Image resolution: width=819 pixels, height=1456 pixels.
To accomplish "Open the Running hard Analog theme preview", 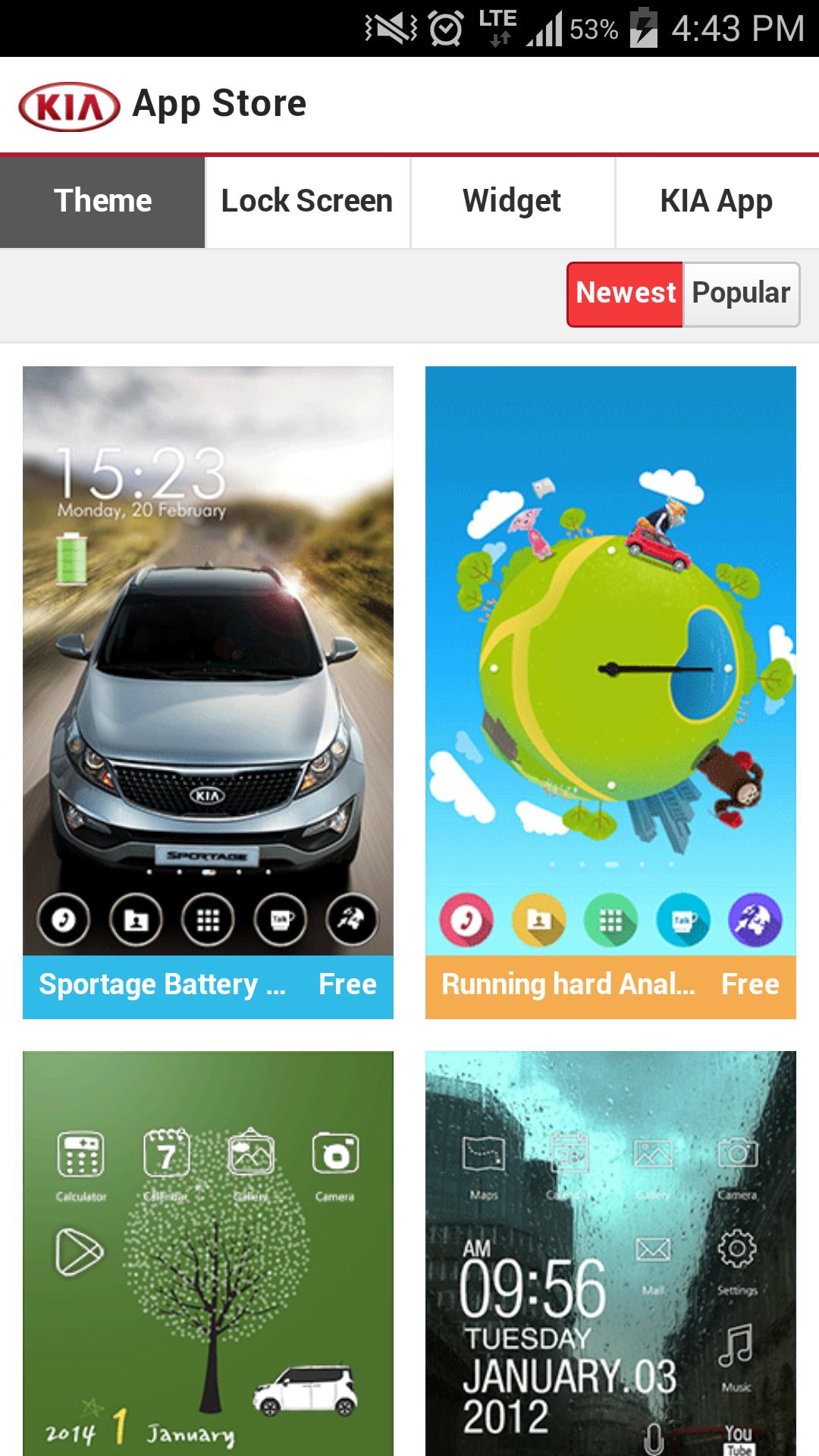I will [610, 660].
